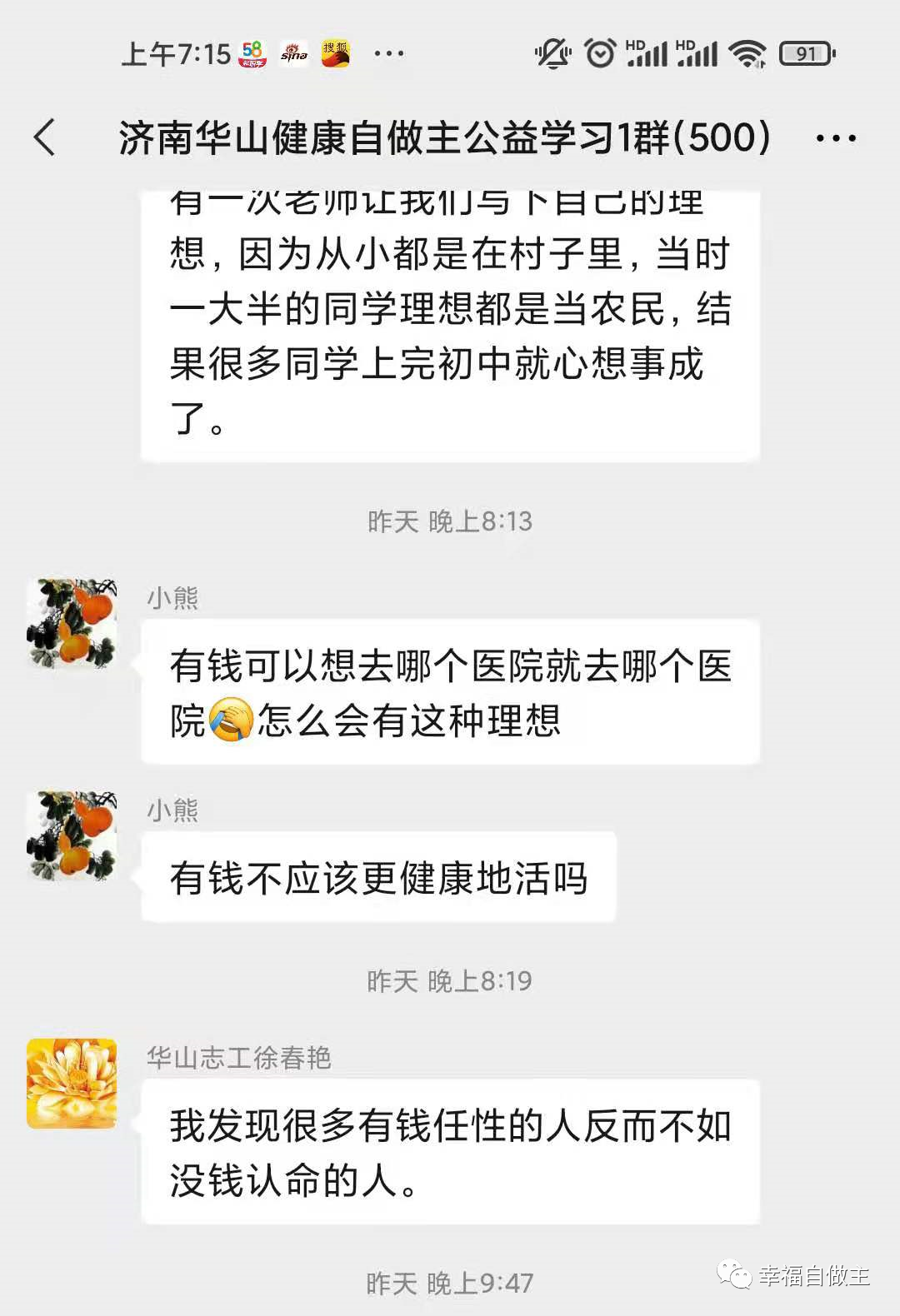The height and width of the screenshot is (1316, 900).
Task: Select the timestamp 昨天 晚上8:13
Action: pyautogui.click(x=450, y=522)
